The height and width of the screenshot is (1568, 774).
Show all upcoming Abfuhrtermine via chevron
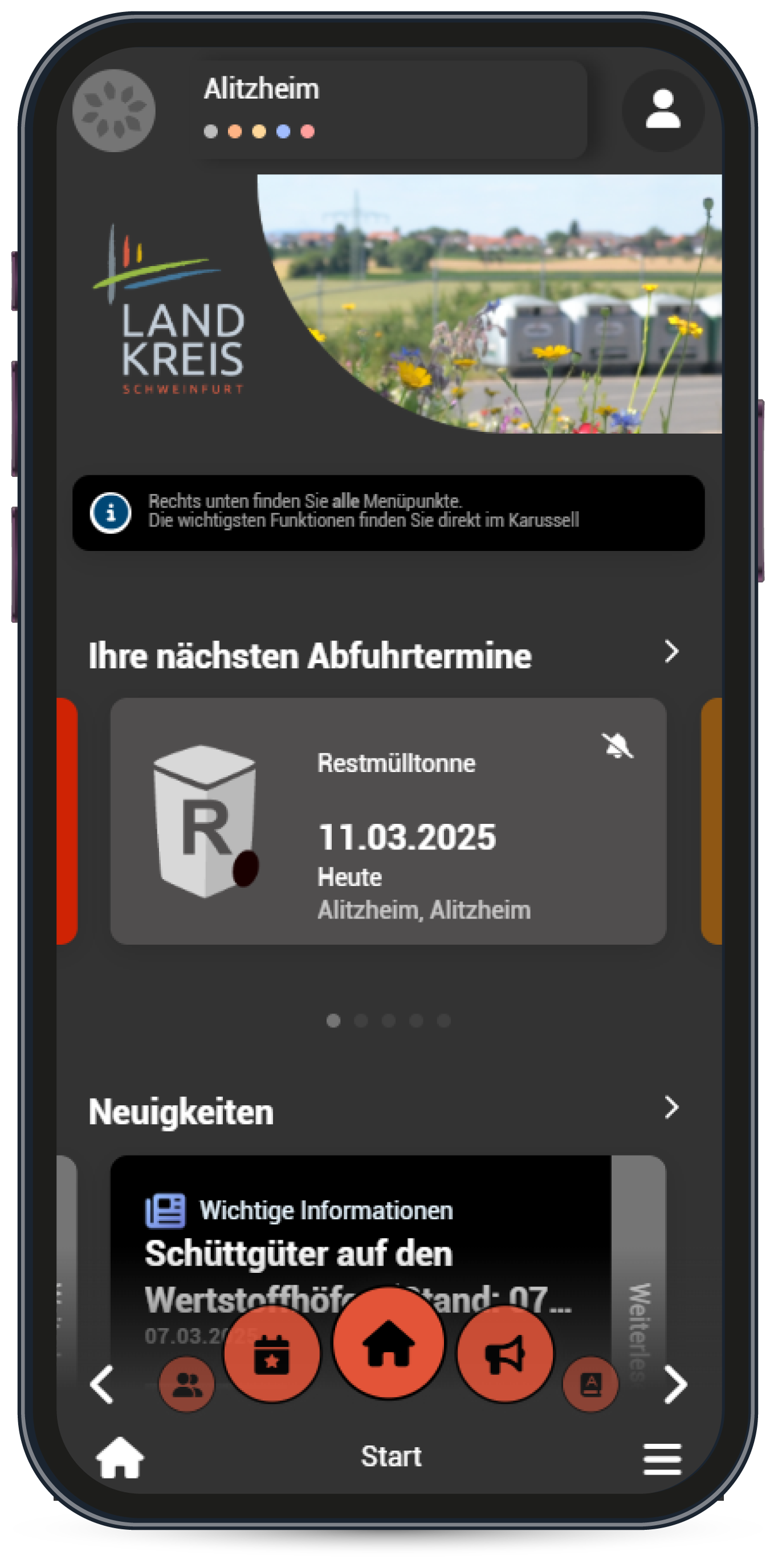pos(671,651)
